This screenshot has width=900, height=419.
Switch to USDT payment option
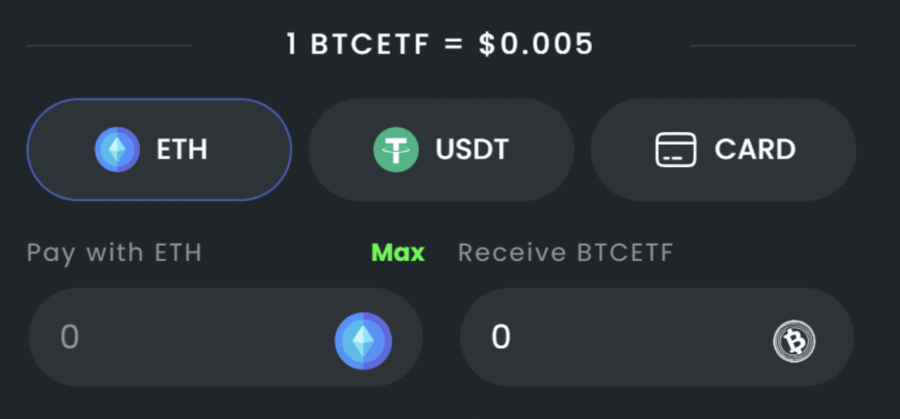(441, 150)
